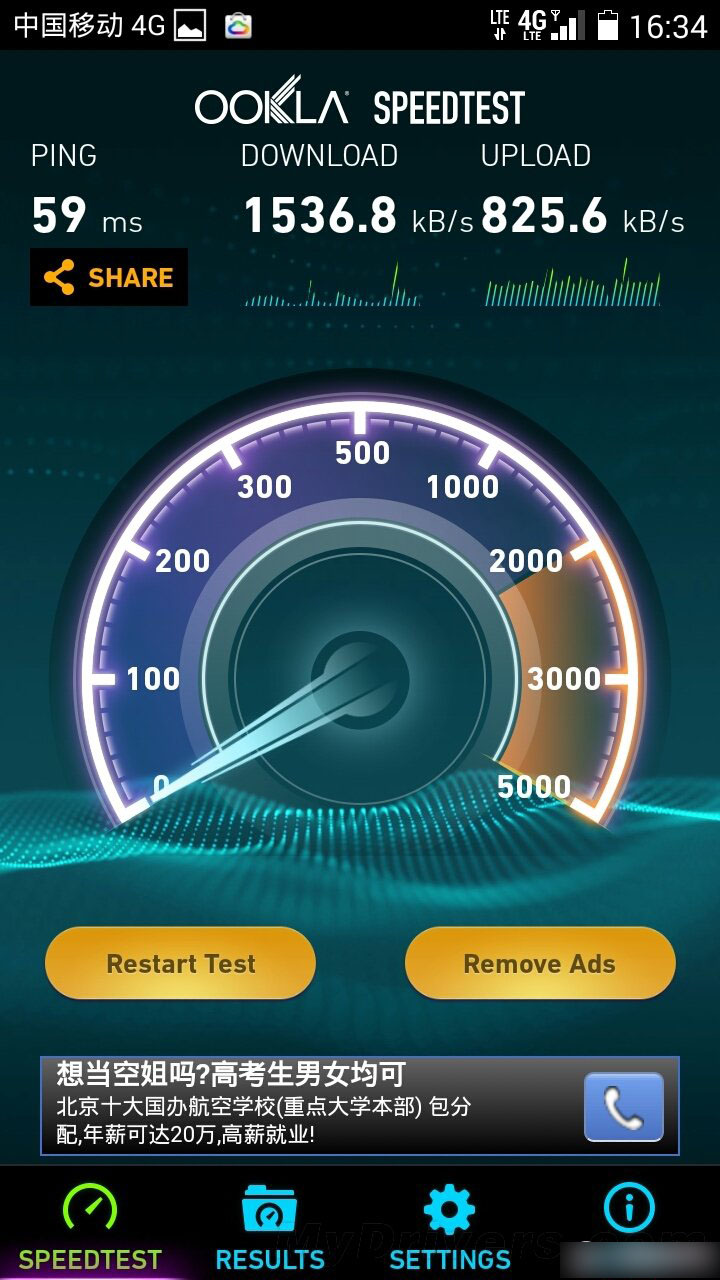The height and width of the screenshot is (1280, 720).
Task: Tap the Restart Test button
Action: pyautogui.click(x=181, y=963)
